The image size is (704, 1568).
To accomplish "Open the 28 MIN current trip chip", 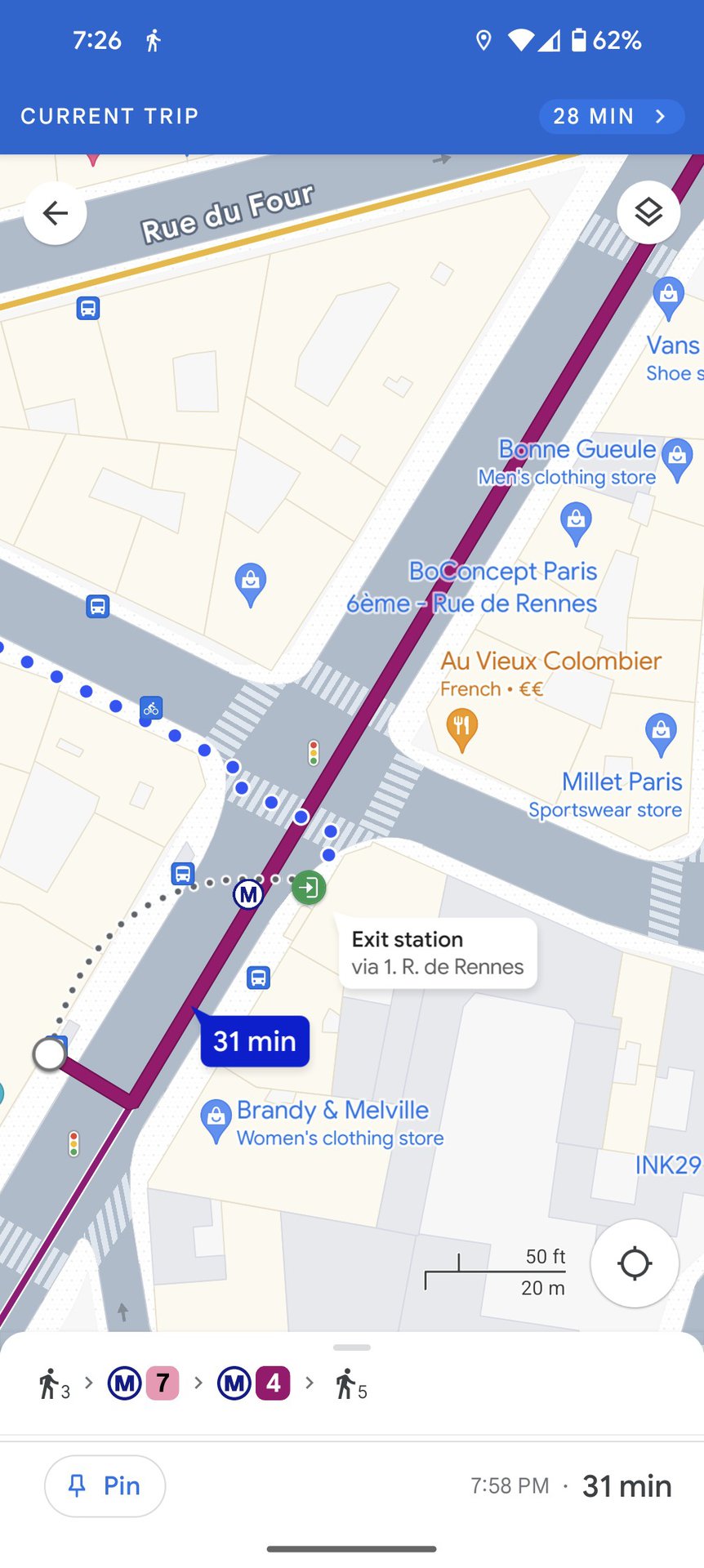I will [611, 116].
